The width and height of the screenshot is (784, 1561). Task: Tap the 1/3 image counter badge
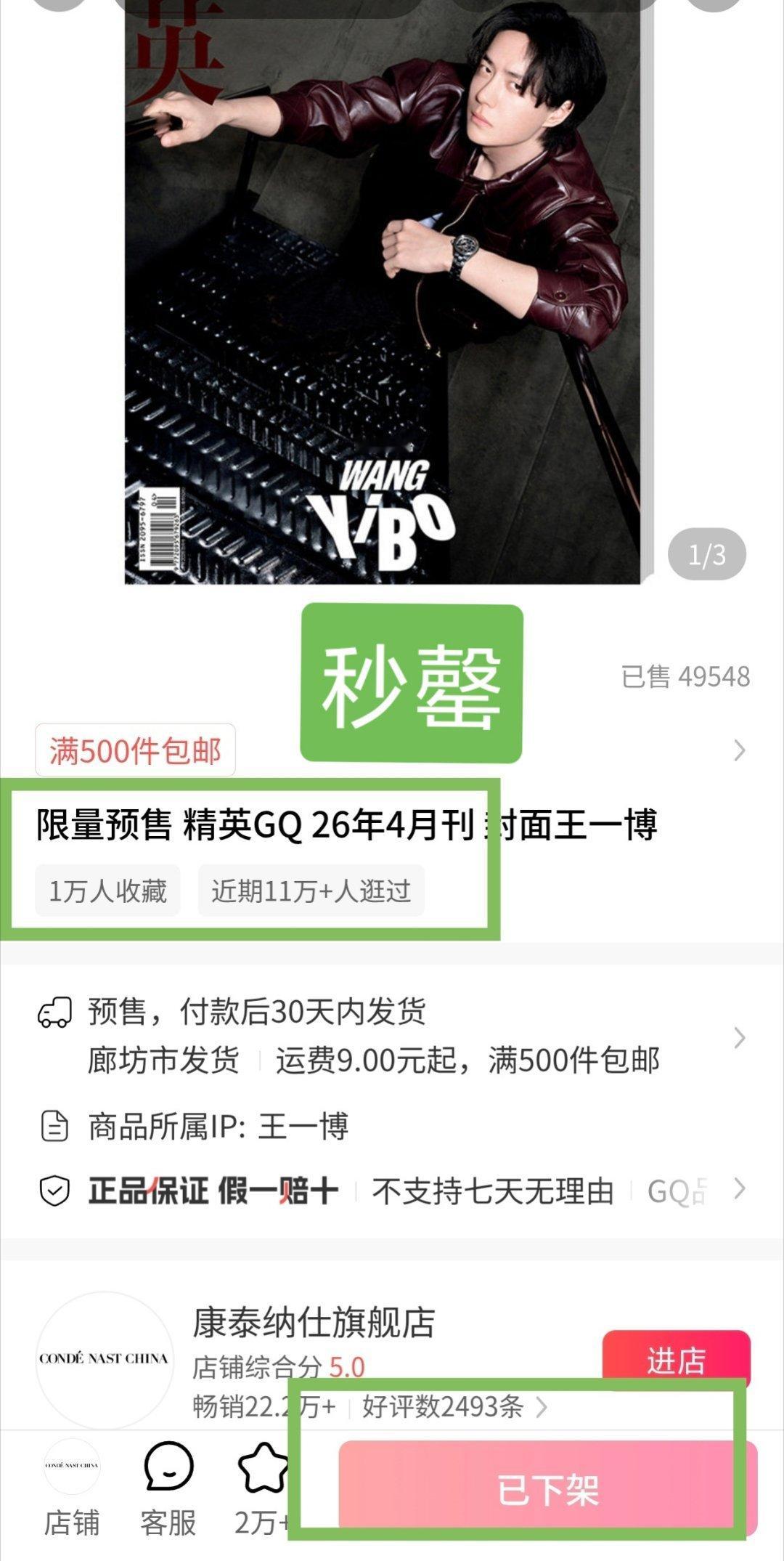tap(708, 553)
